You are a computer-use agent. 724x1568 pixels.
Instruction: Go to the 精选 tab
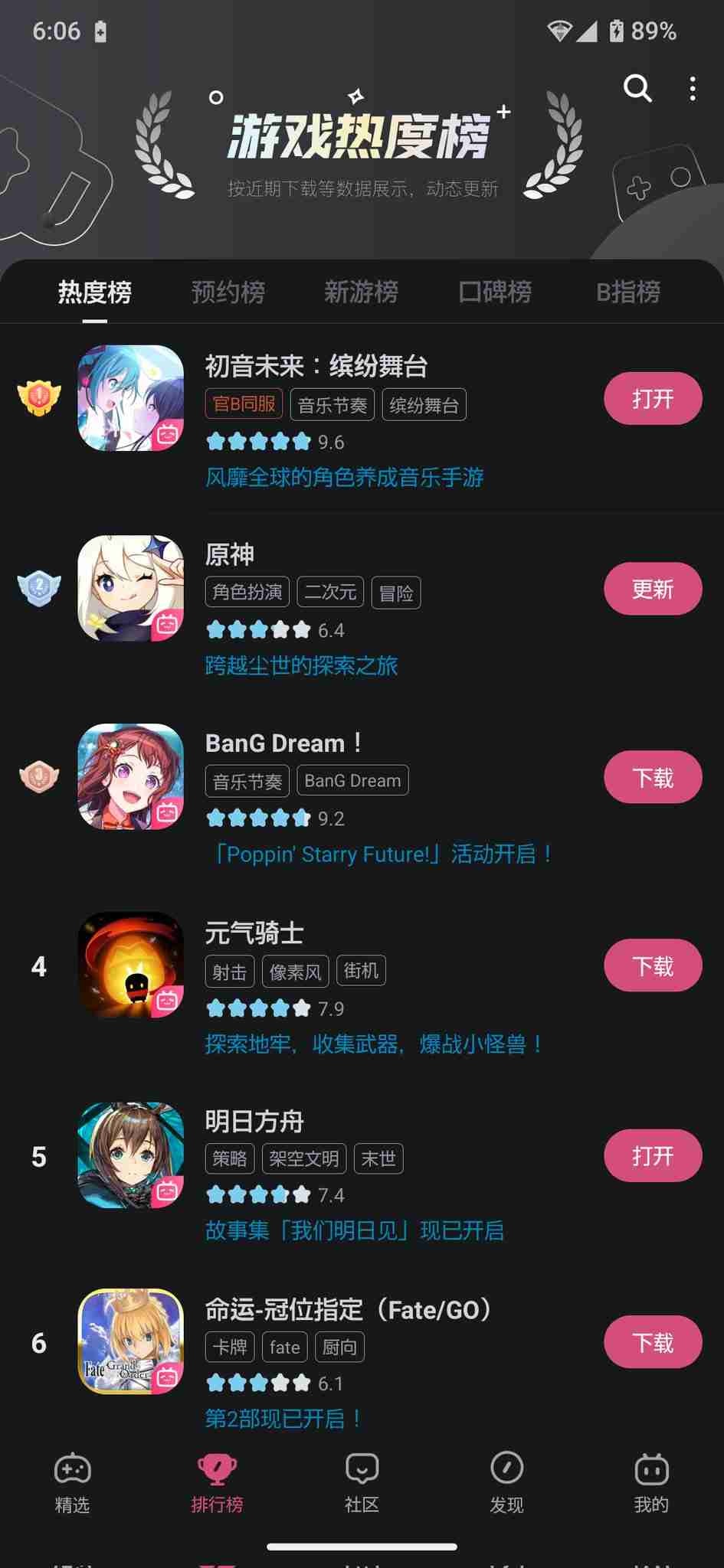[72, 1483]
